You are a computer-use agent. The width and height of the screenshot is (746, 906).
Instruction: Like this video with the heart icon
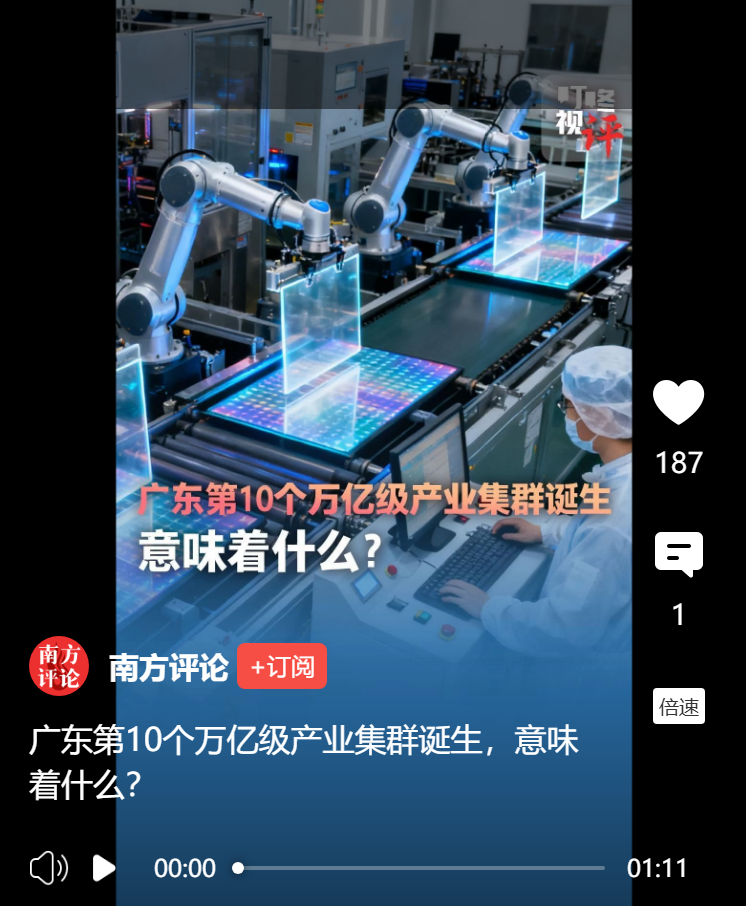coord(678,402)
